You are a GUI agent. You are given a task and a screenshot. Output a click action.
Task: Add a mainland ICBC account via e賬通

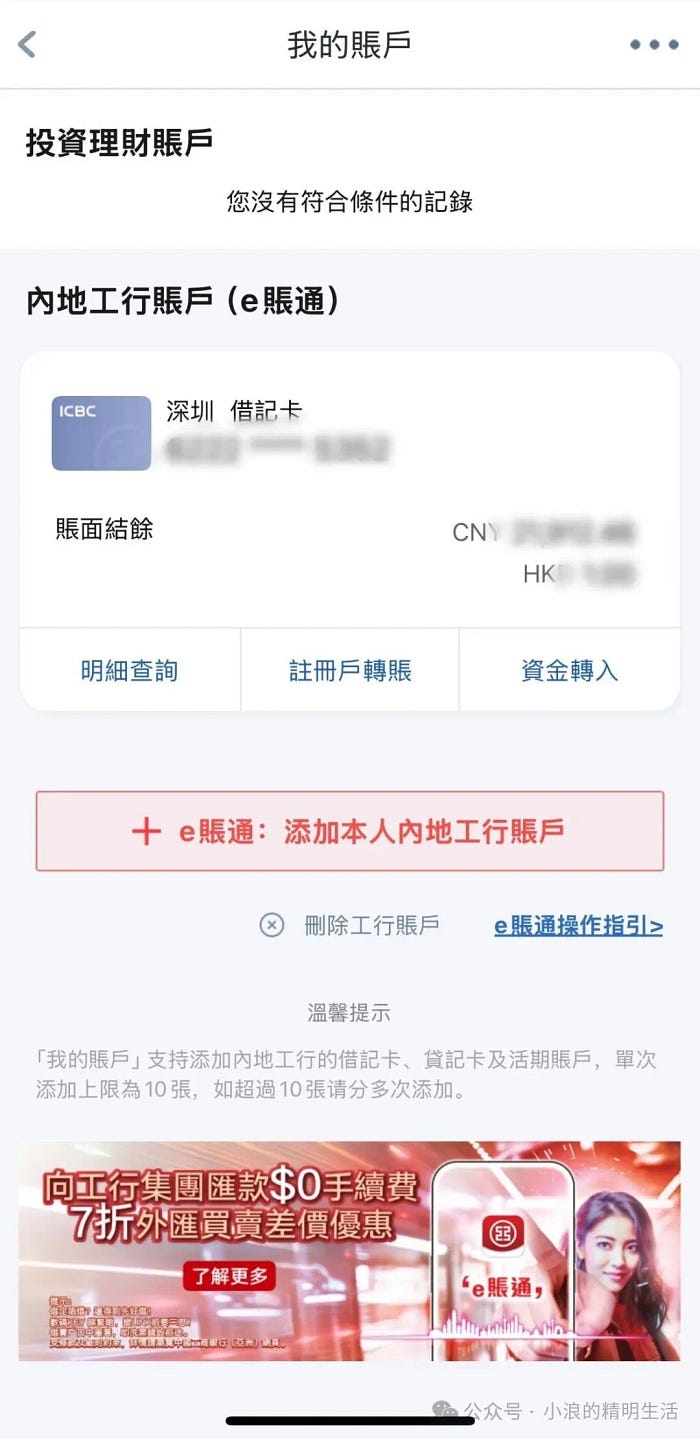click(350, 831)
